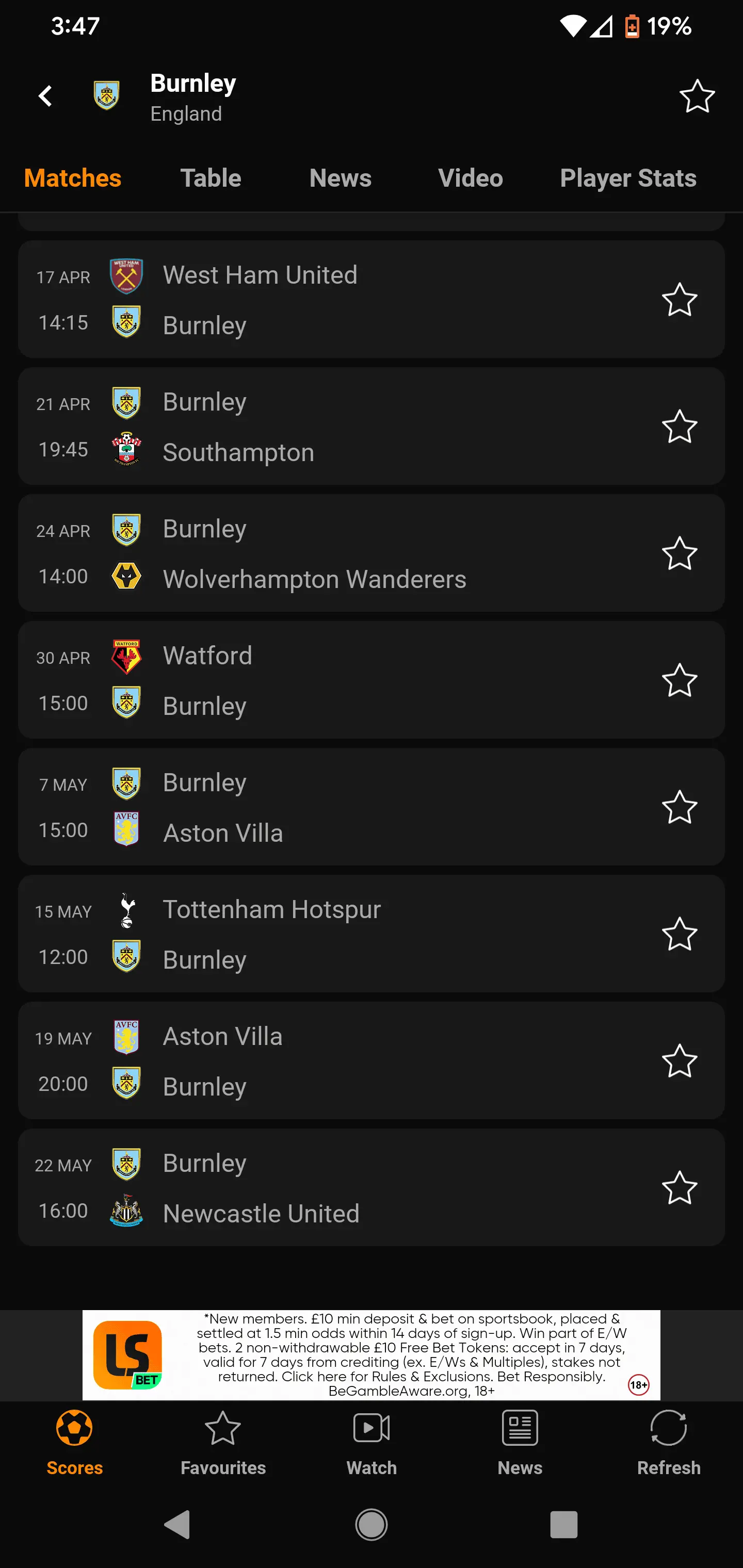
Task: Star the Watford vs Burnley fixture
Action: [x=679, y=680]
